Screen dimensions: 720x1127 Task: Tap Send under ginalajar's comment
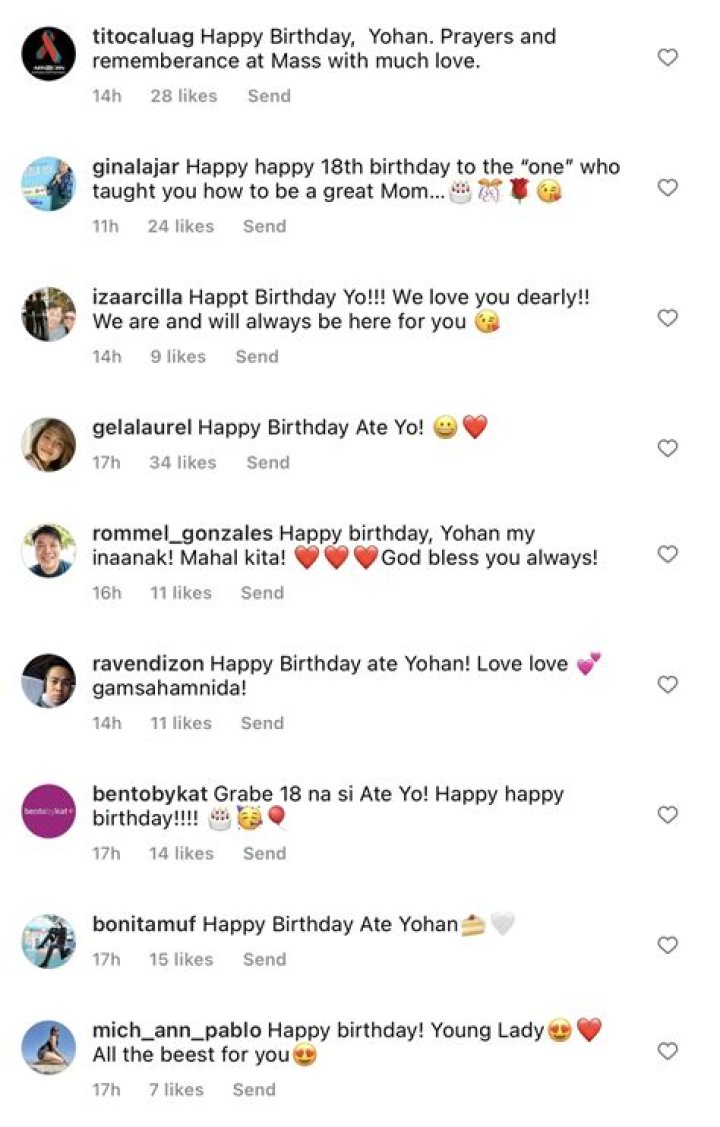pos(264,226)
